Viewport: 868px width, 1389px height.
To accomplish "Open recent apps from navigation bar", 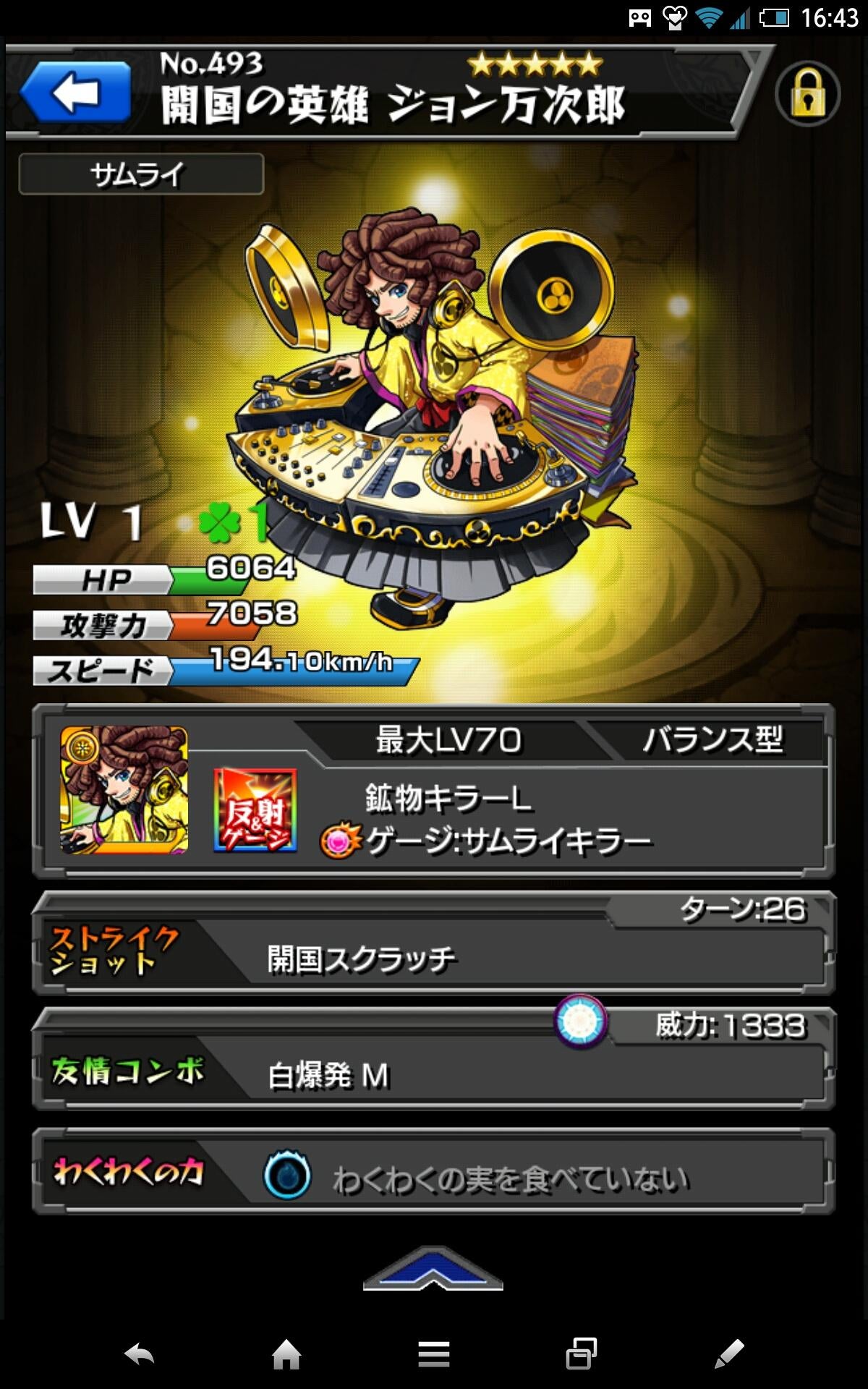I will pyautogui.click(x=580, y=1354).
